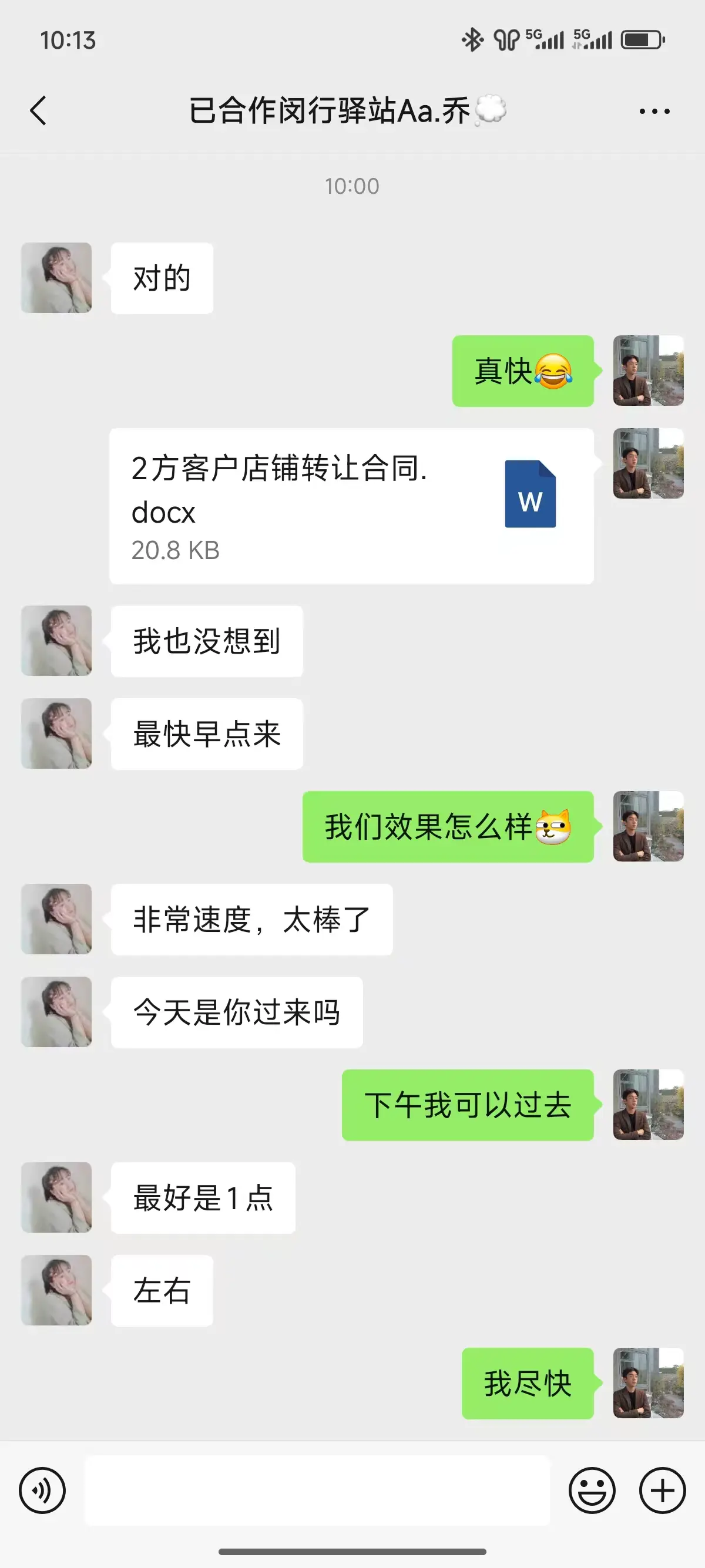Switch to voice message input

click(42, 1490)
